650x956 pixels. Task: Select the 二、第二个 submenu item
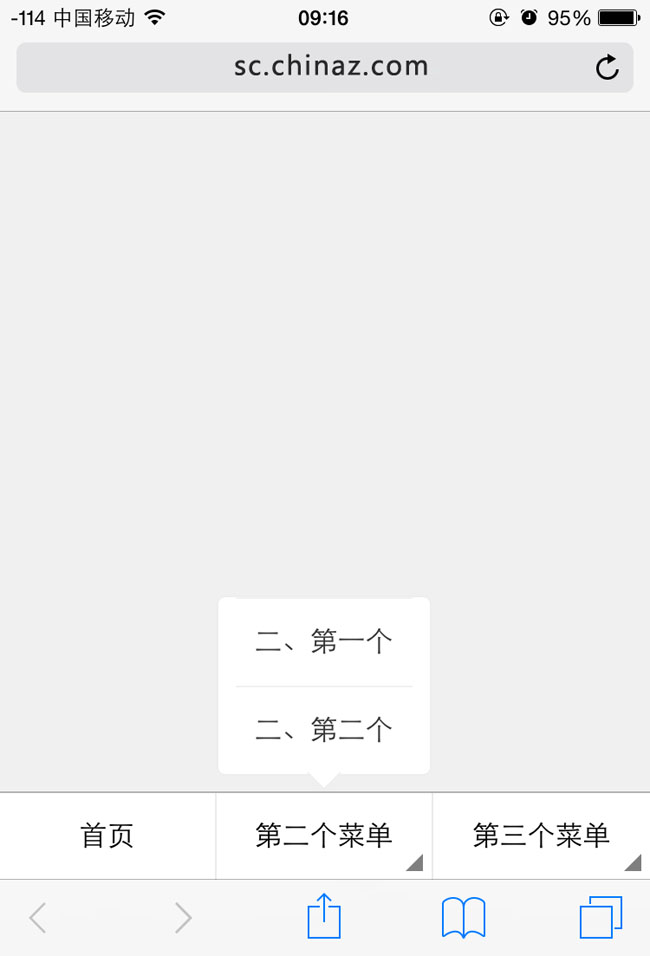click(323, 730)
